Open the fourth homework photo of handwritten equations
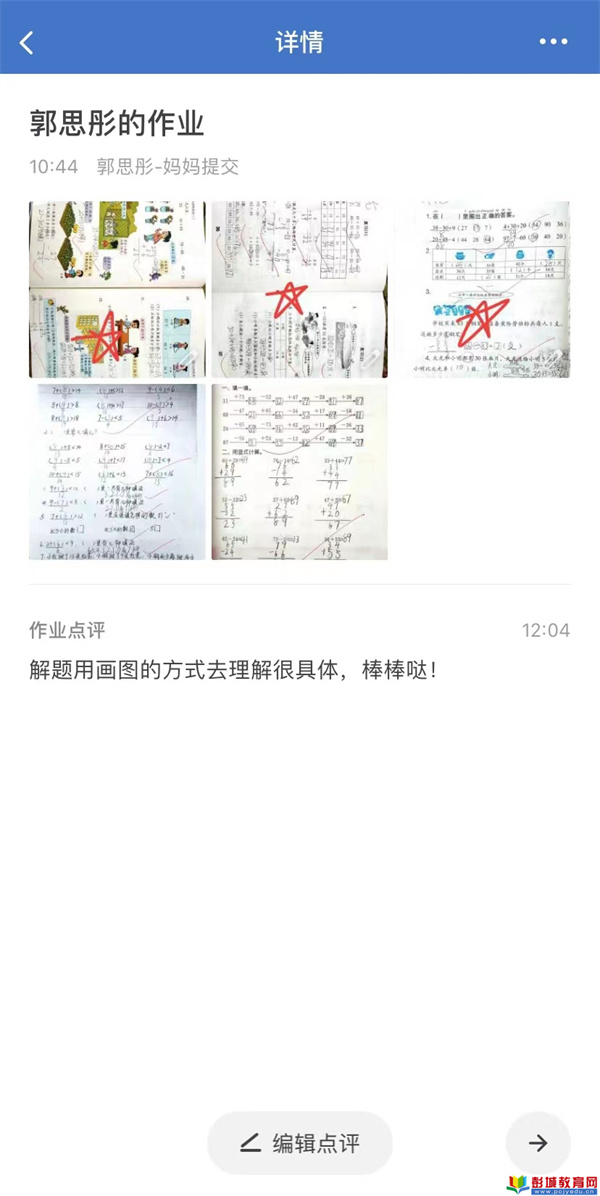The image size is (600, 1196). pos(117,471)
